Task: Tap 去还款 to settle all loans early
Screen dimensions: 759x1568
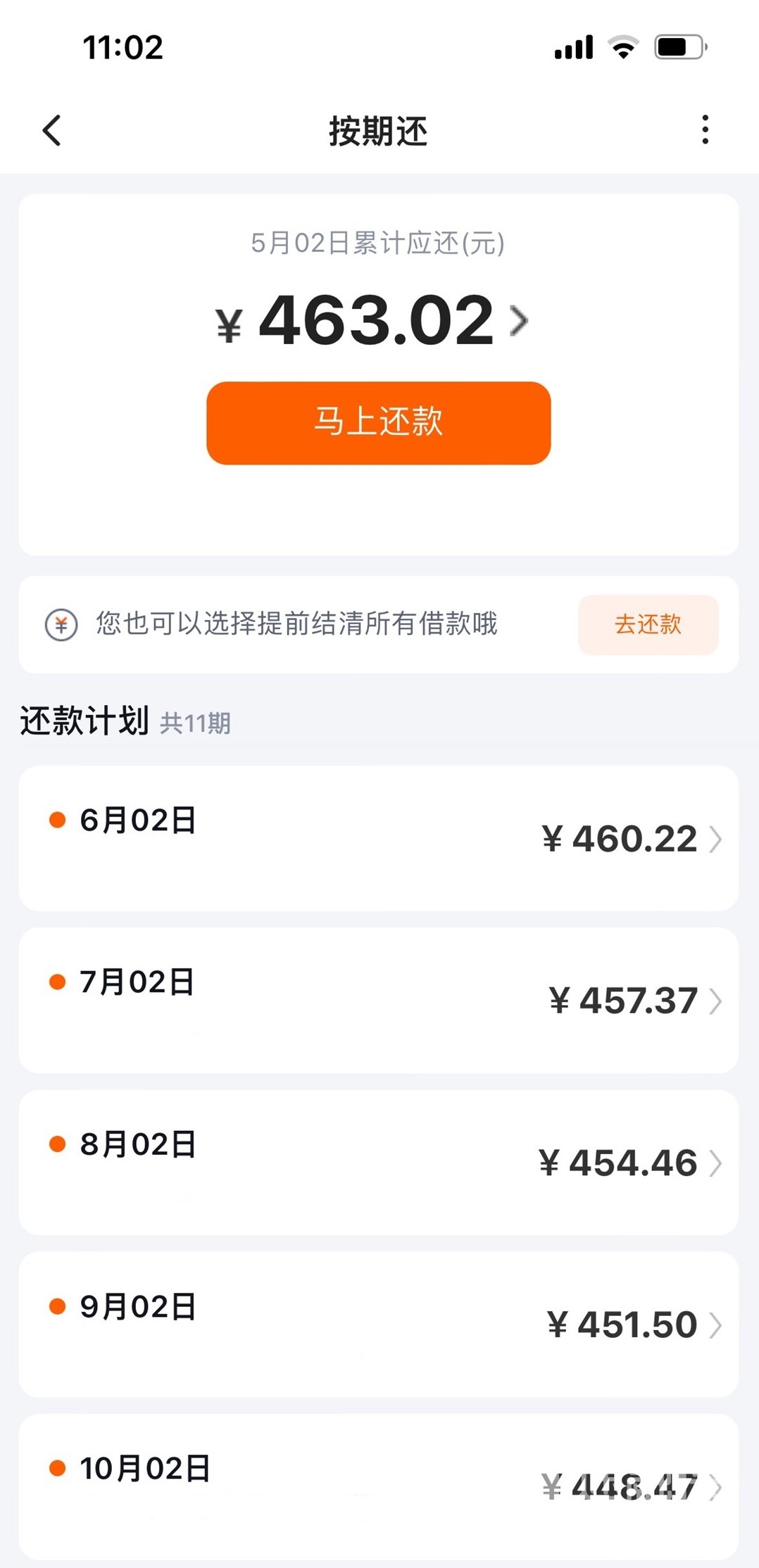Action: (x=648, y=624)
